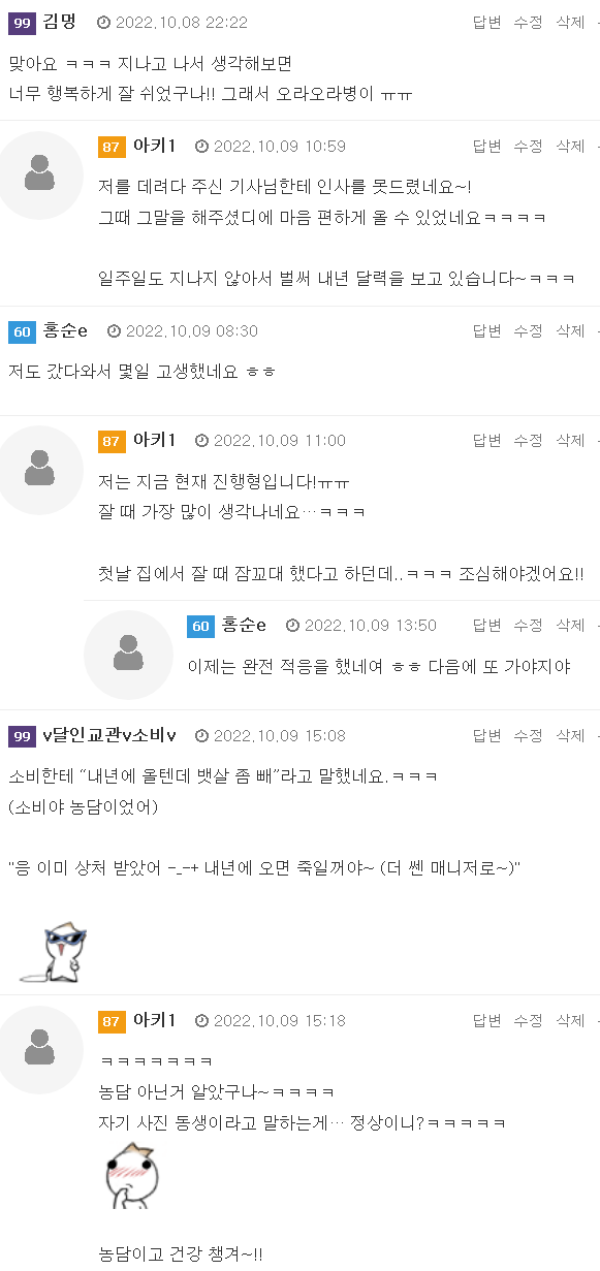Screen dimensions: 600x1271
Task: Tap 답변 on 아키1's 15:18 comment
Action: click(487, 1020)
